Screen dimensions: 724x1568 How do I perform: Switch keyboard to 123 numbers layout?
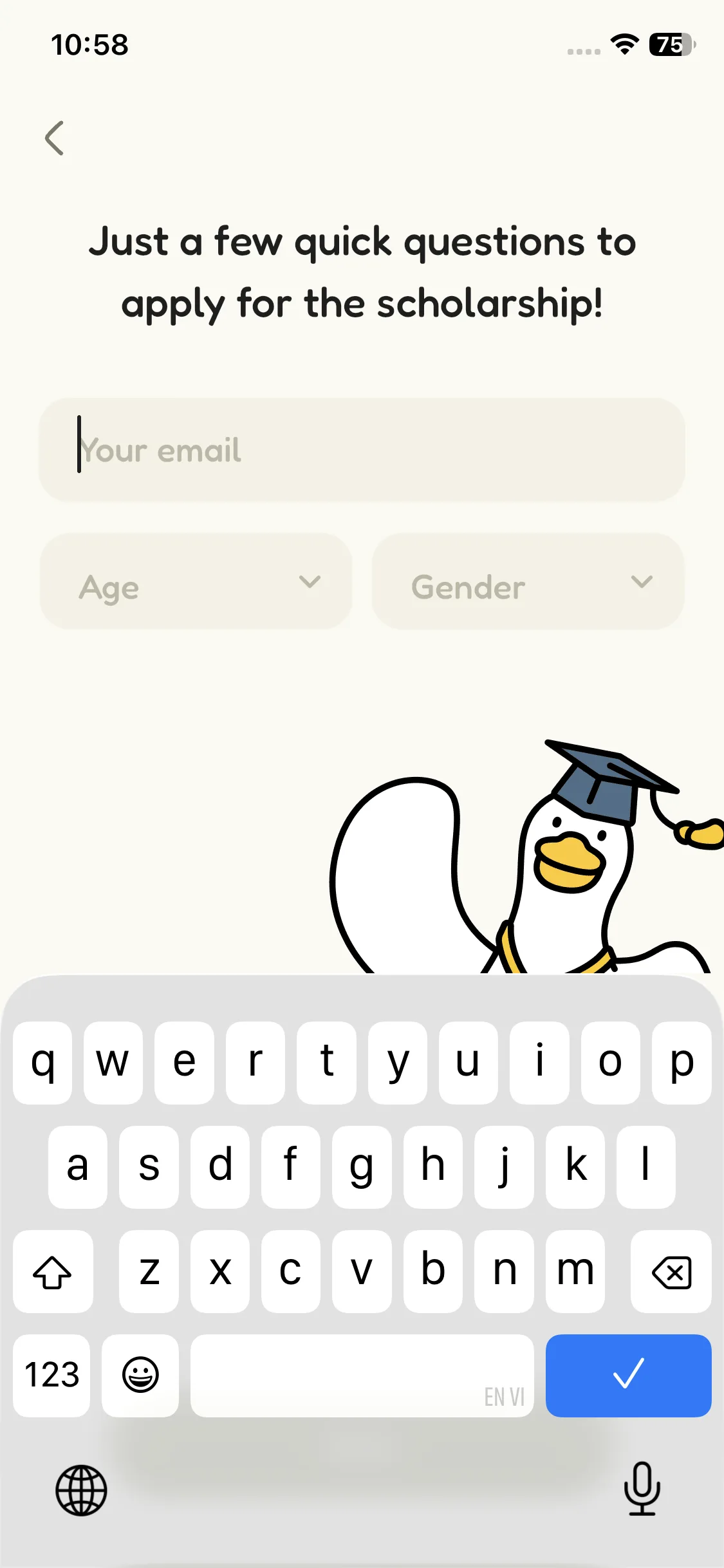(51, 1376)
